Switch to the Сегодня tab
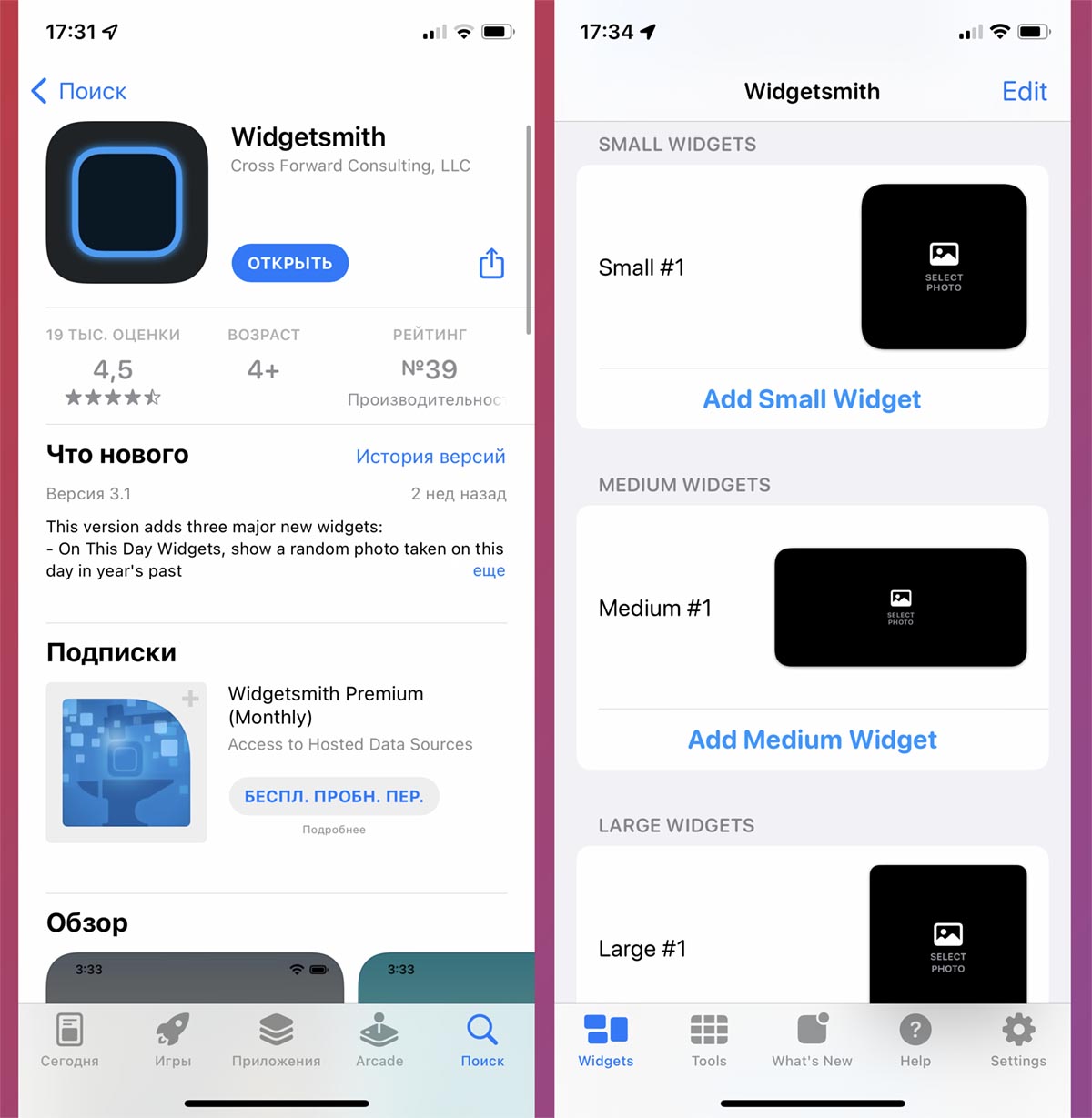Viewport: 1092px width, 1118px height. [x=70, y=1040]
